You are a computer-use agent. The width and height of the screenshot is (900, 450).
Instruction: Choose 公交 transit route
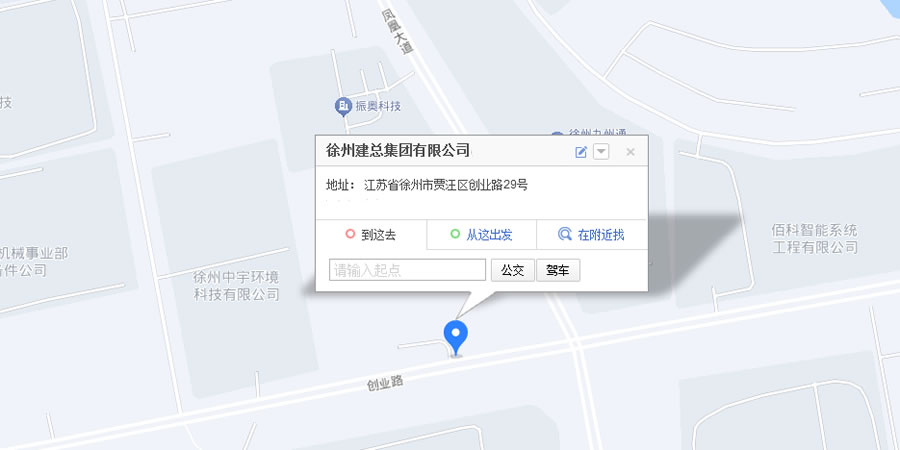click(x=512, y=270)
